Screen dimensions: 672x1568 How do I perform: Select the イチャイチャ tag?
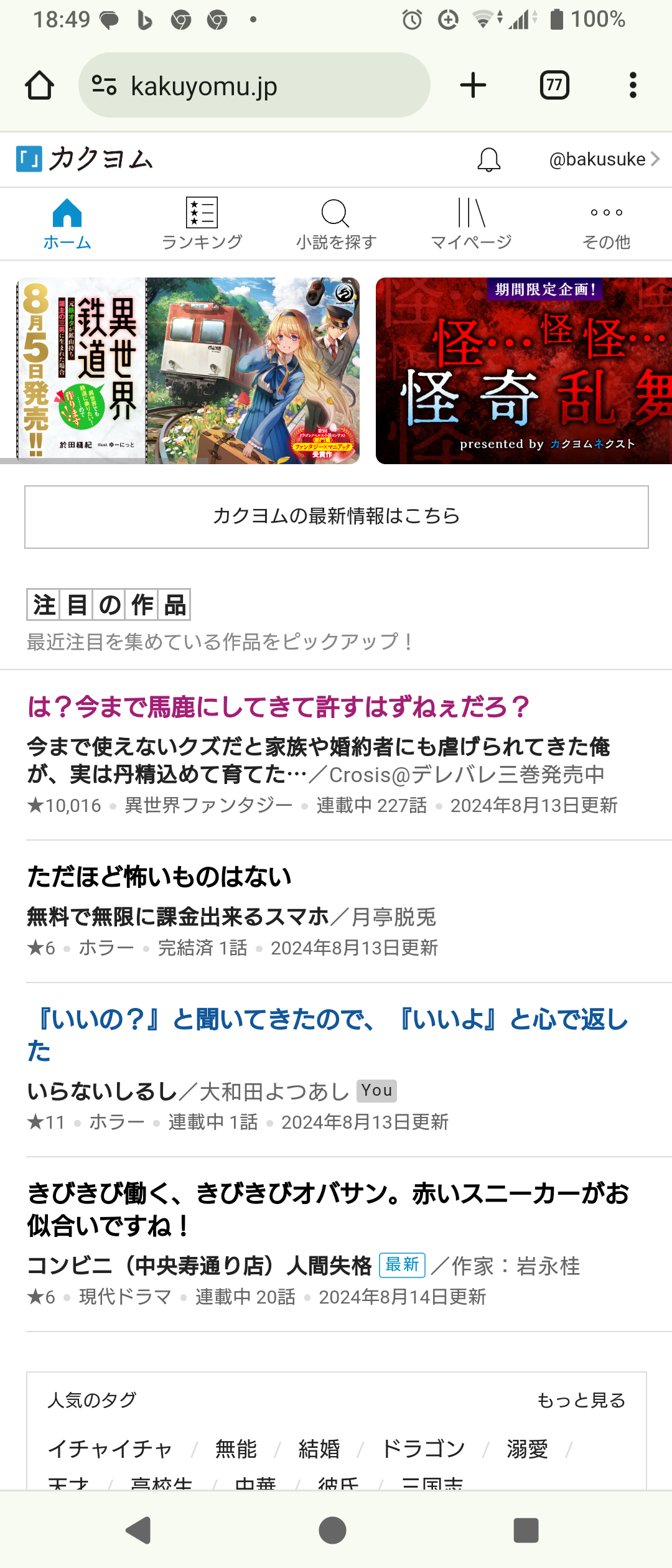(x=110, y=1449)
